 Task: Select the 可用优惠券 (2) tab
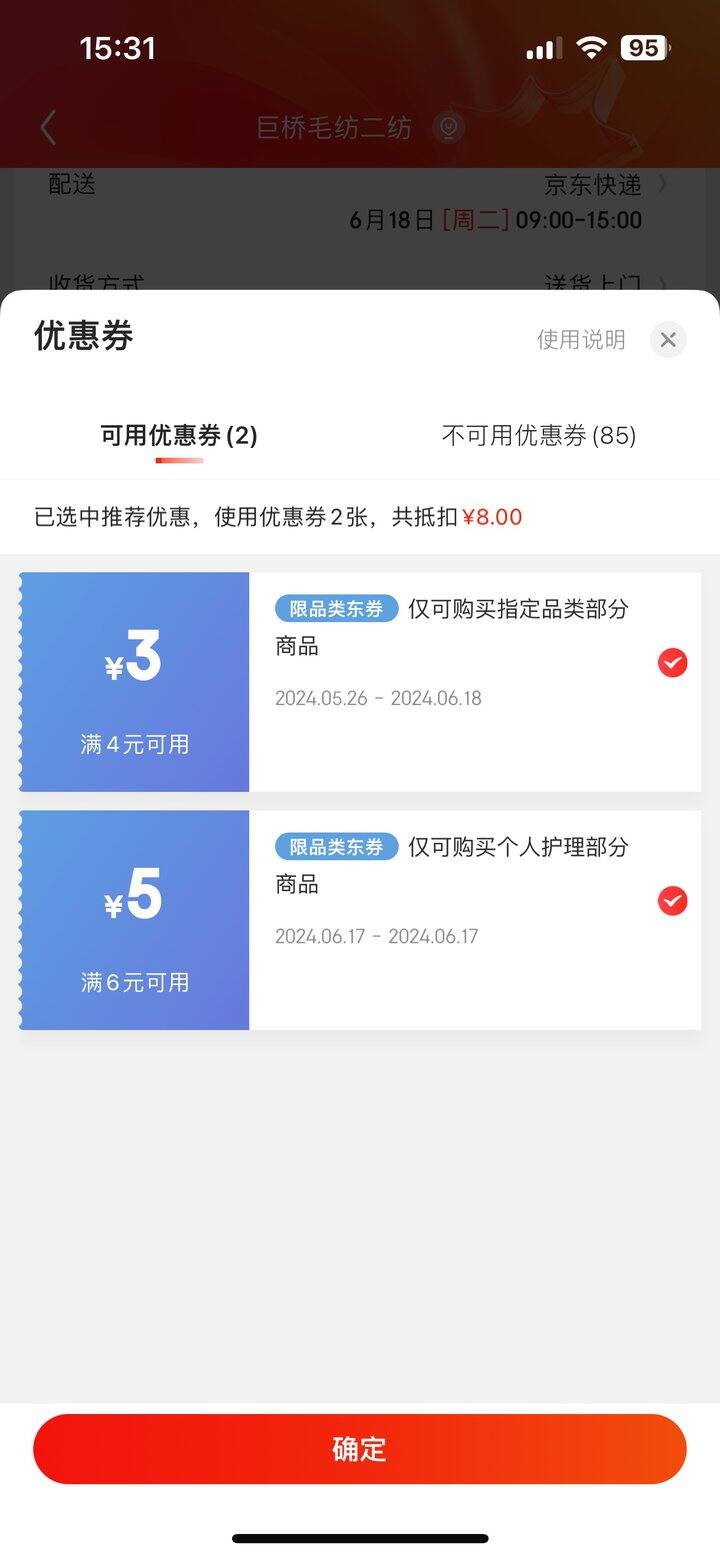pyautogui.click(x=179, y=435)
